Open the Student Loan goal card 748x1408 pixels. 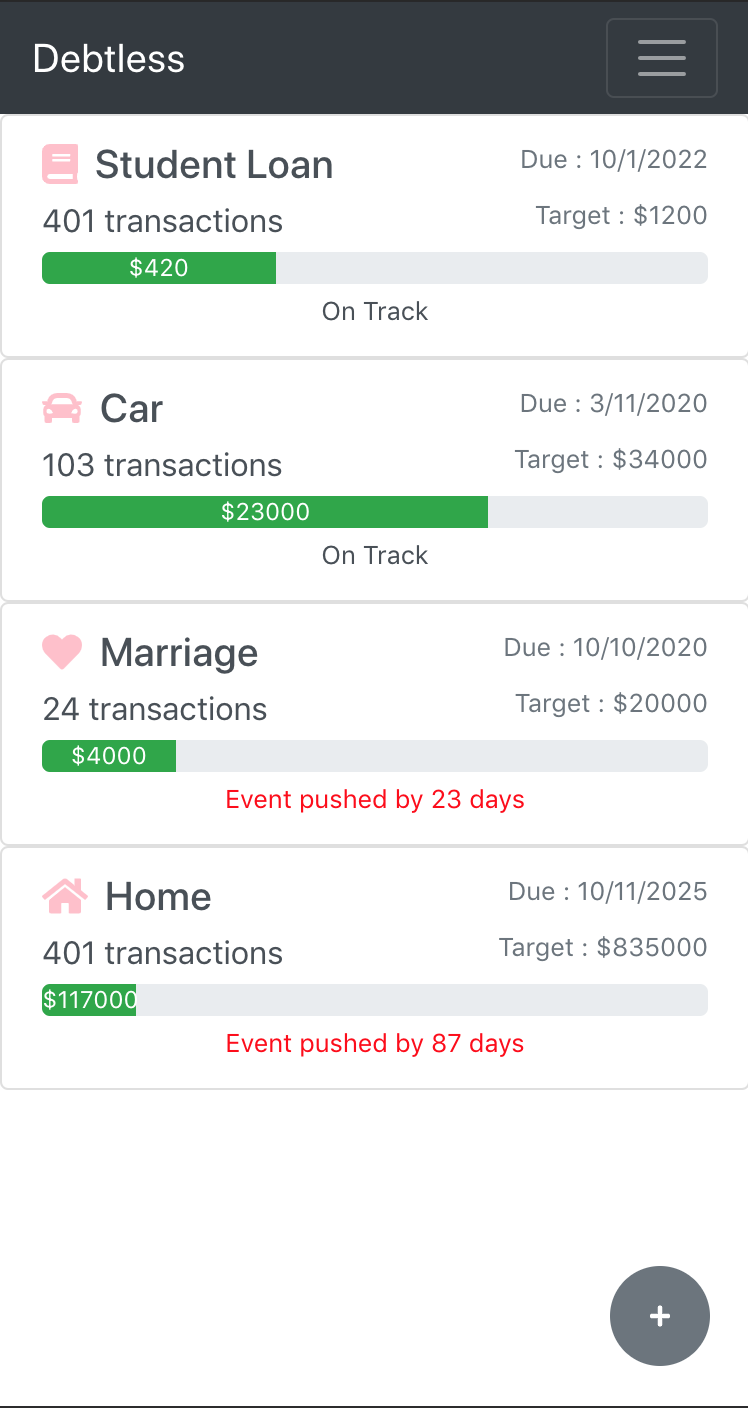click(214, 165)
